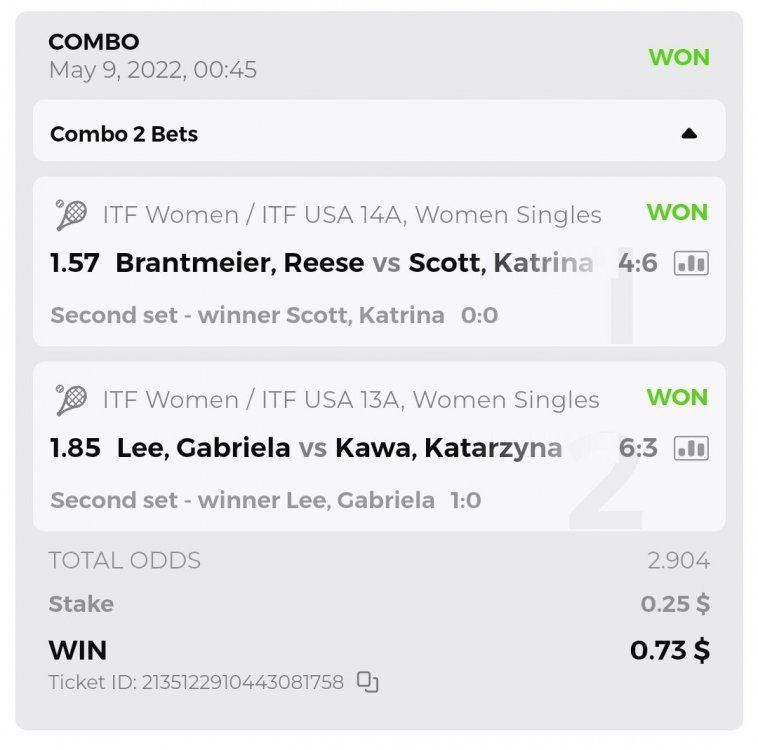Collapse the Combo 2 Bets section
Viewport: 758px width, 750px height.
point(688,133)
